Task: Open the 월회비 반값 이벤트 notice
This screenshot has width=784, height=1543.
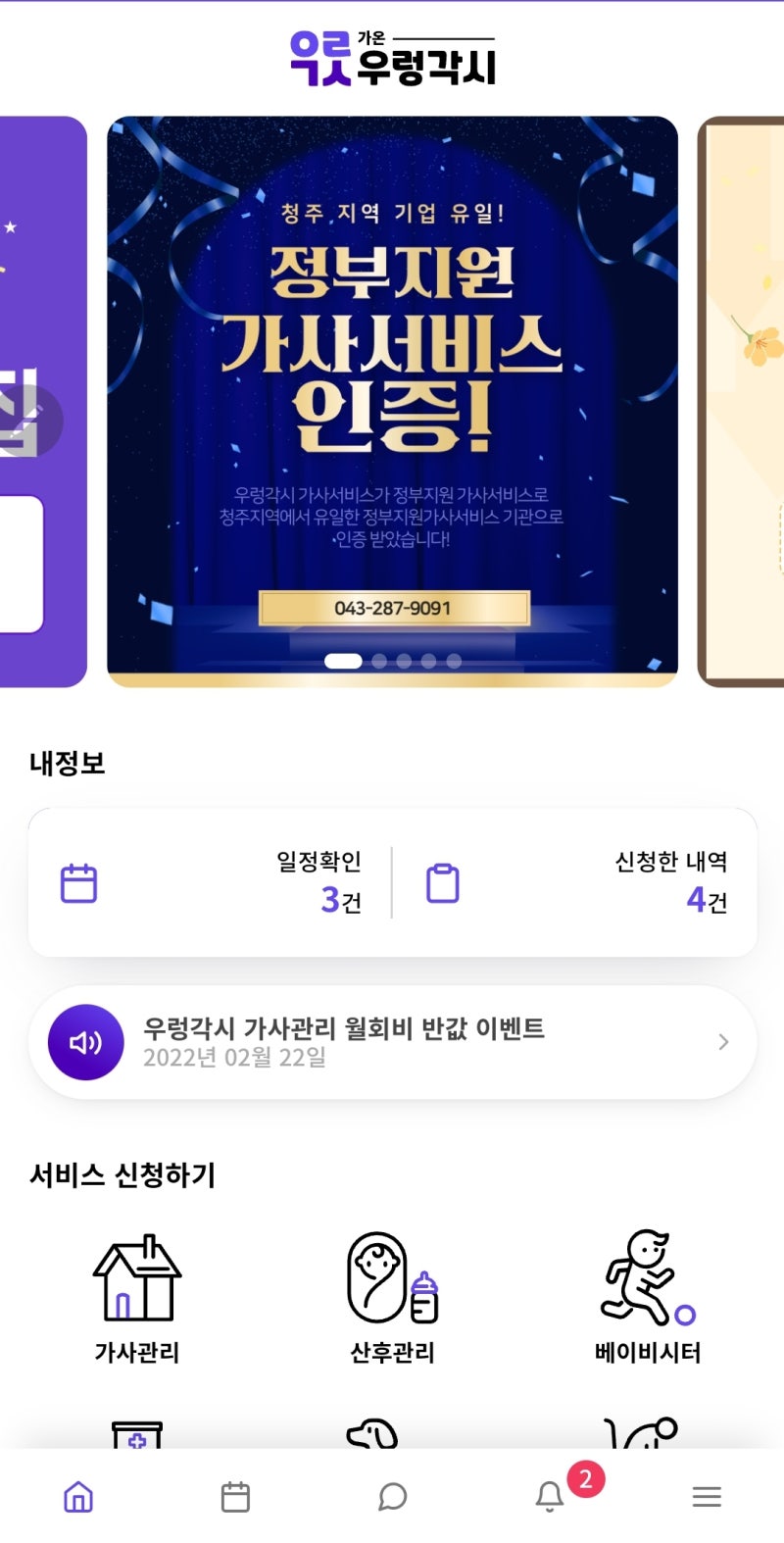Action: [392, 1042]
